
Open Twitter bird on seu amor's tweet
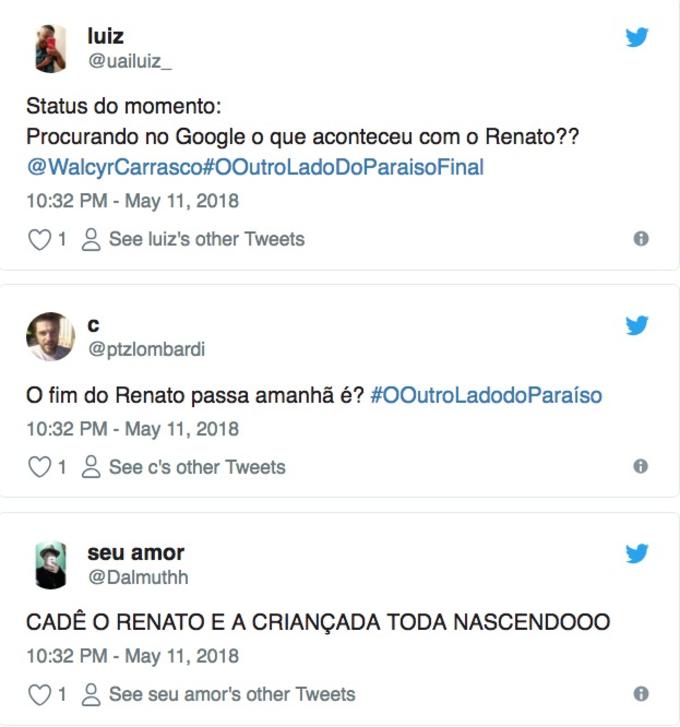coord(637,553)
